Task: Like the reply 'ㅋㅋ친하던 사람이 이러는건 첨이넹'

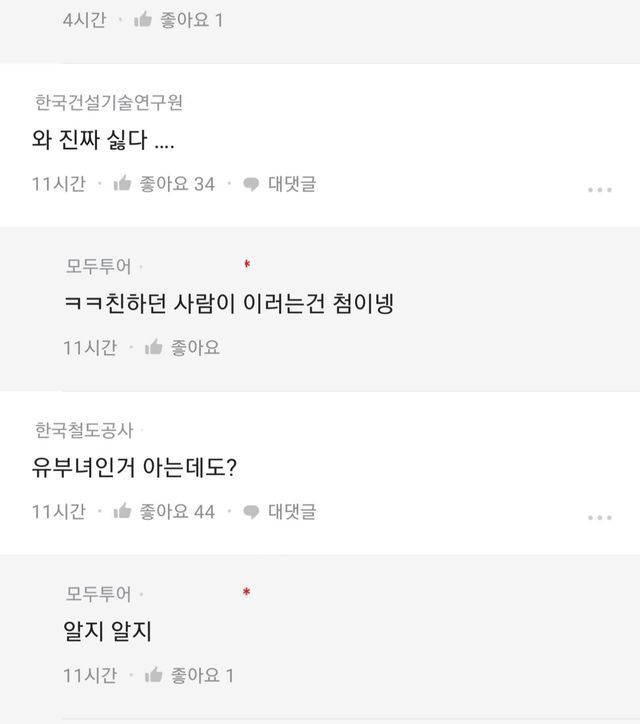Action: (x=182, y=348)
